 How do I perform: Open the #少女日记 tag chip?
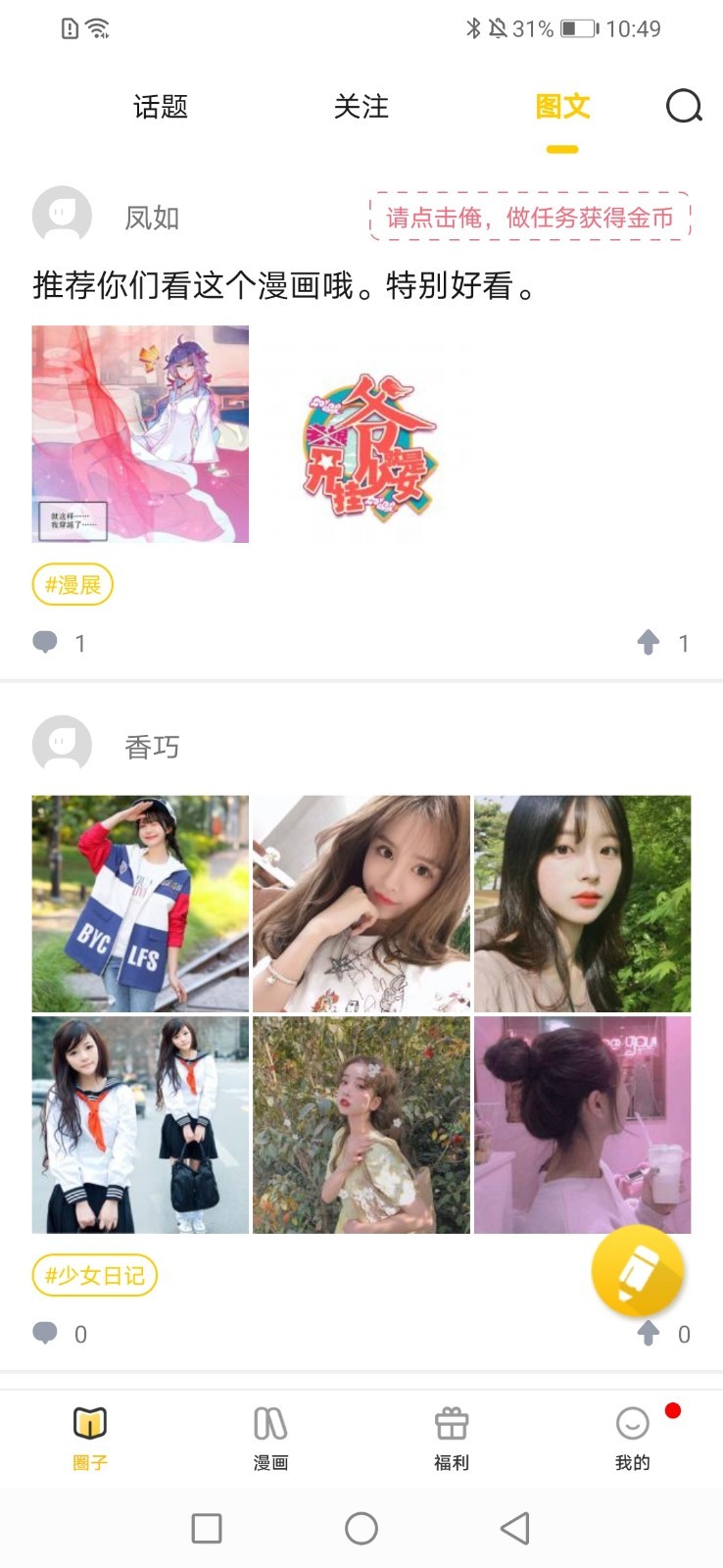pos(94,1275)
